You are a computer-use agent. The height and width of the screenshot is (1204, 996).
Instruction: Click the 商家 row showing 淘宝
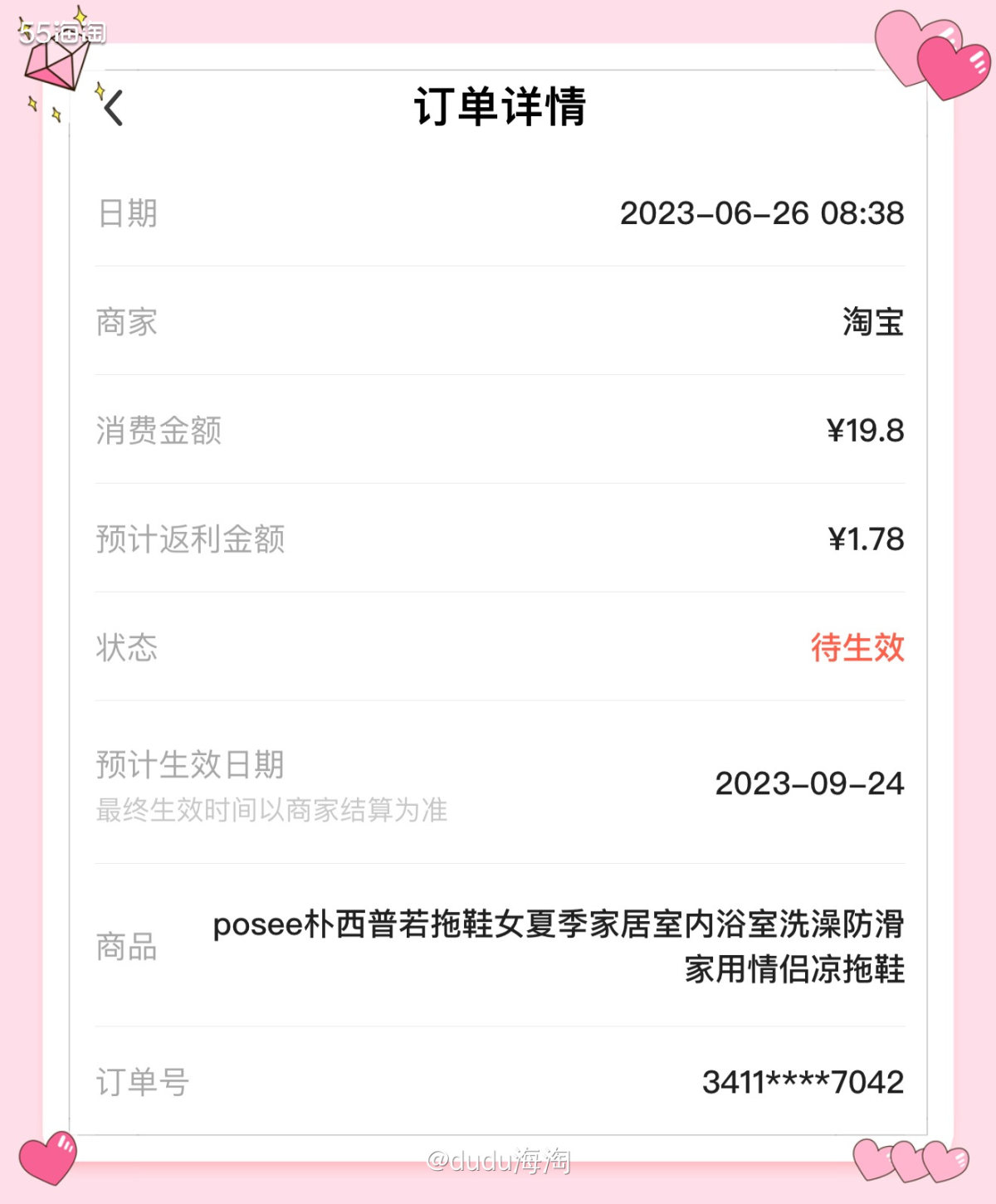(498, 323)
